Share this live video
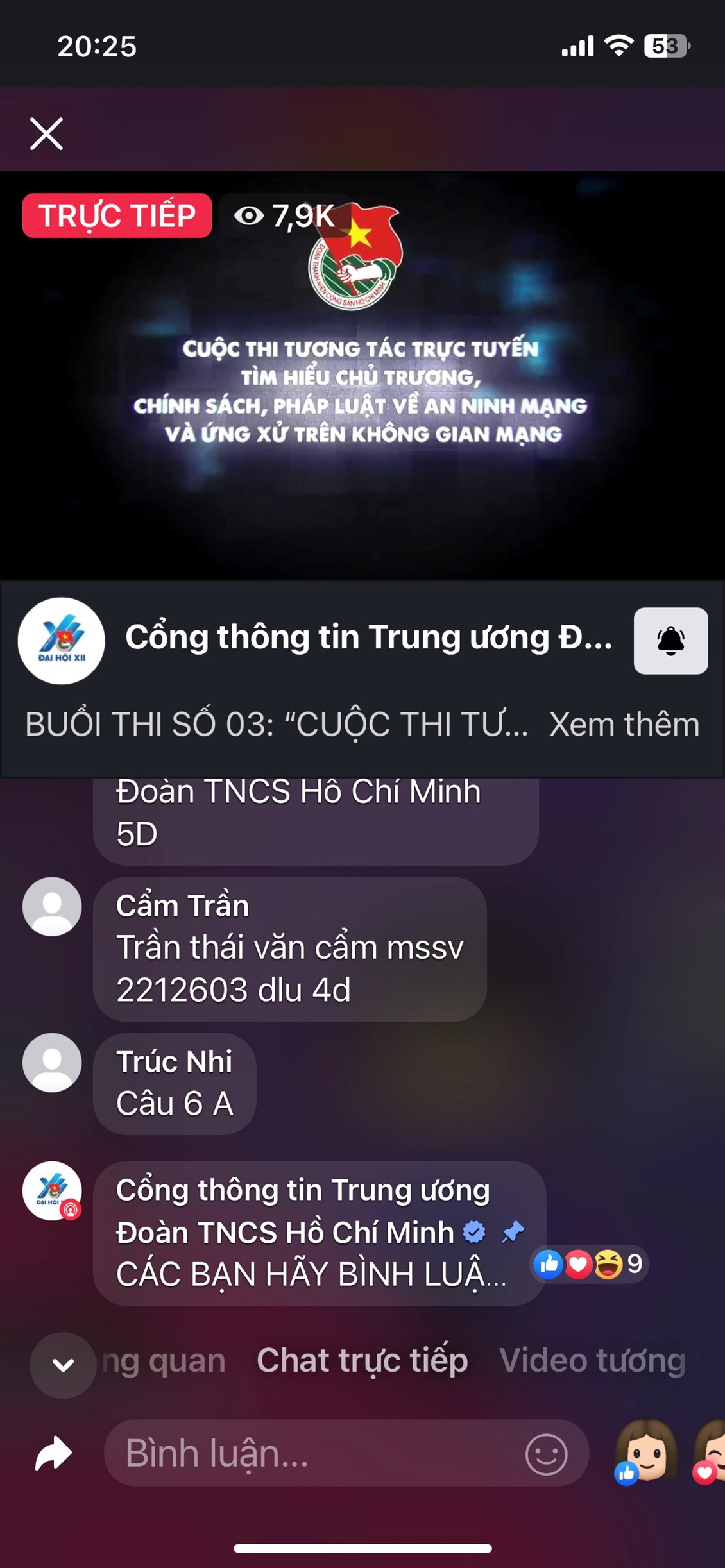This screenshot has width=725, height=1568. (x=53, y=1453)
